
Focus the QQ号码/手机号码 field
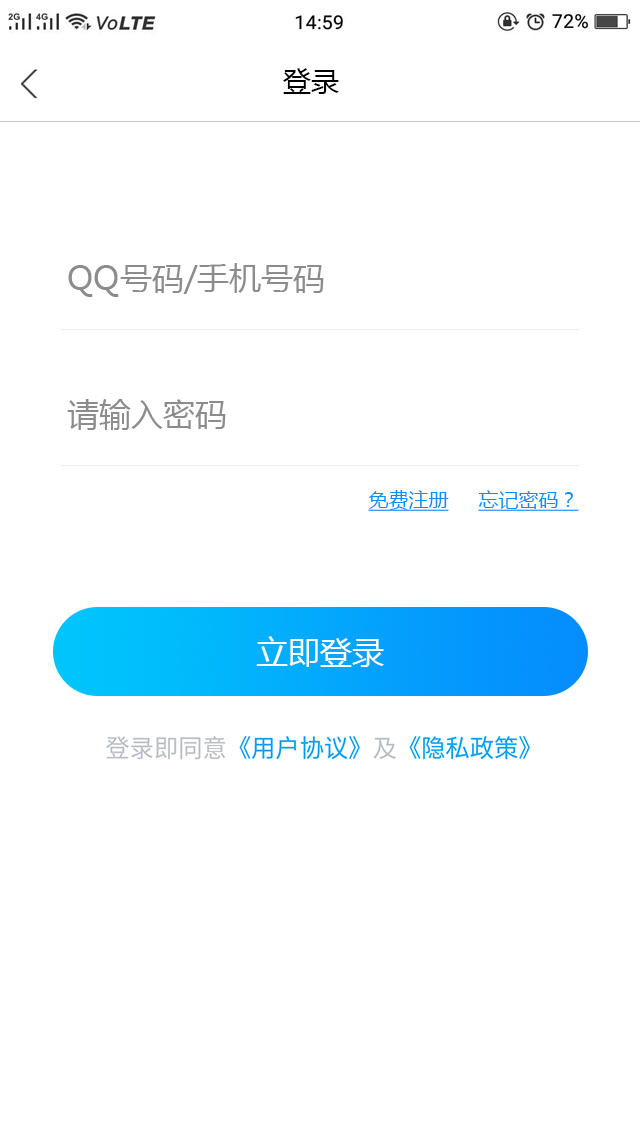320,279
